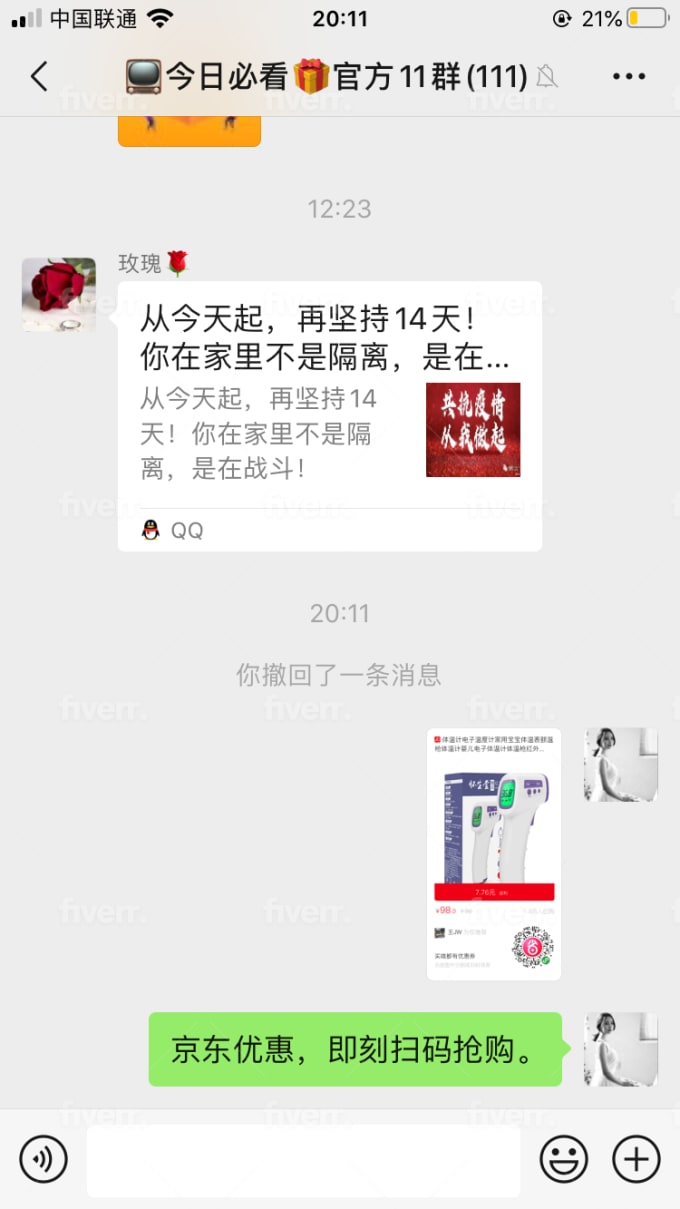The height and width of the screenshot is (1209, 680).
Task: Focus the message text field
Action: [303, 1160]
